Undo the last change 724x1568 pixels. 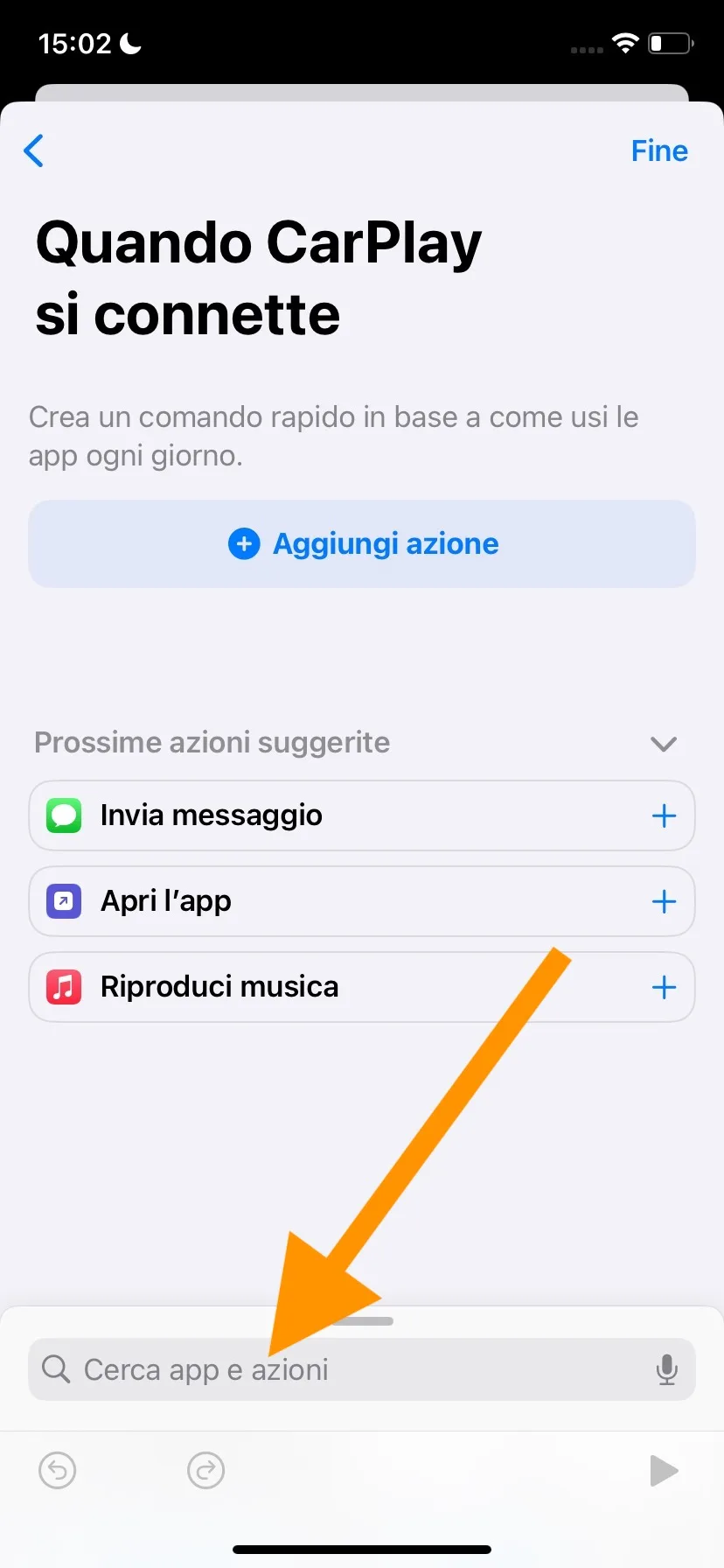point(58,1470)
